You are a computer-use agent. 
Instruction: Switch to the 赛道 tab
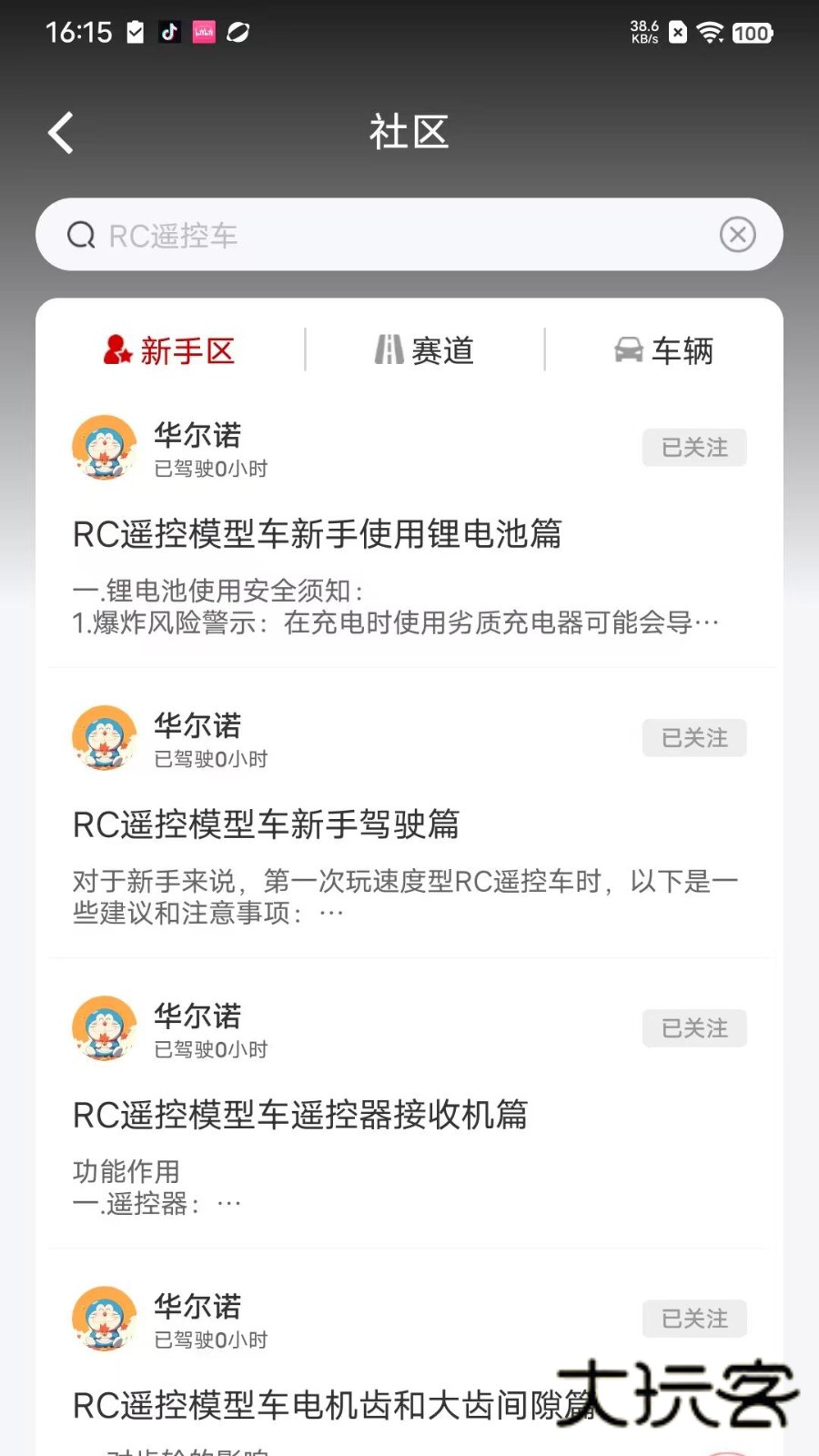[423, 349]
